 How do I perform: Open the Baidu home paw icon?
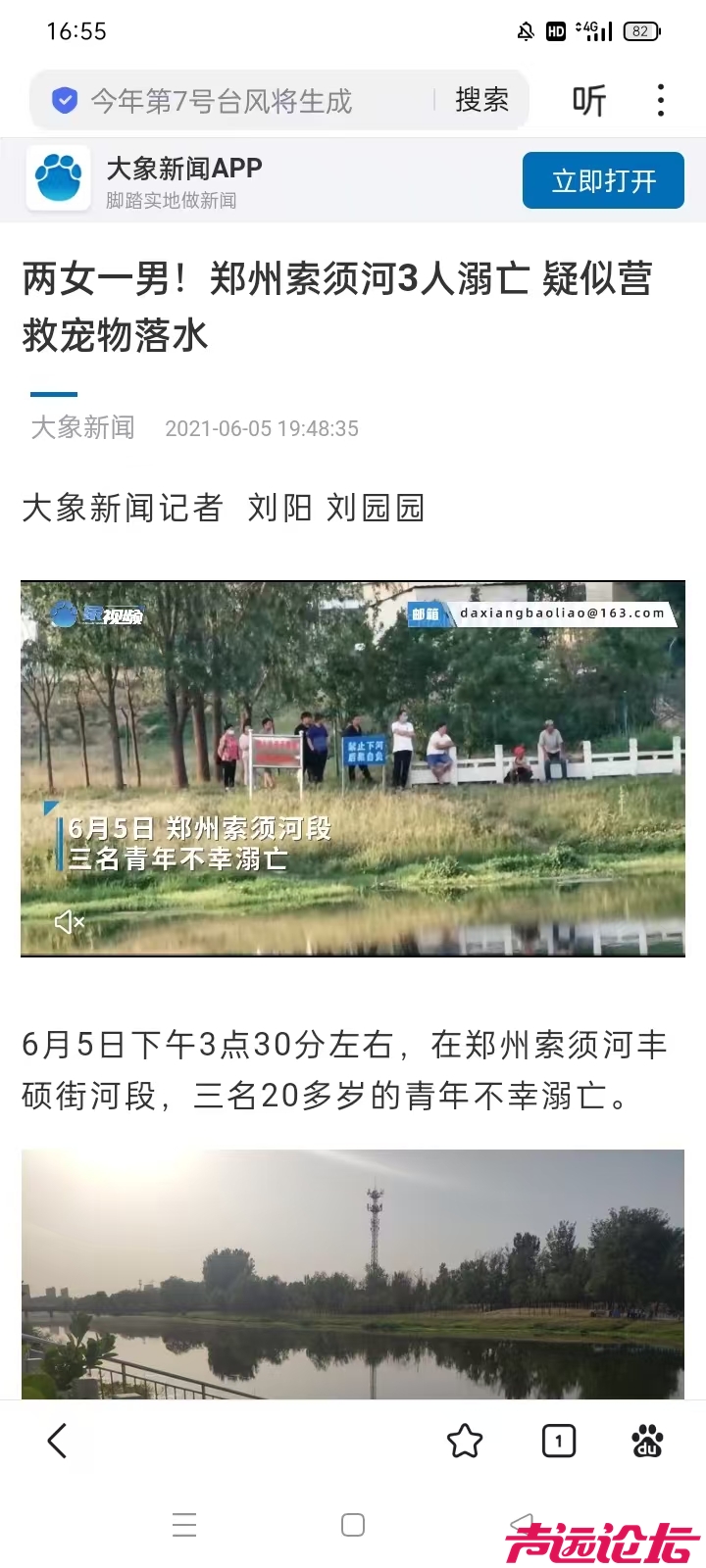tap(647, 1441)
